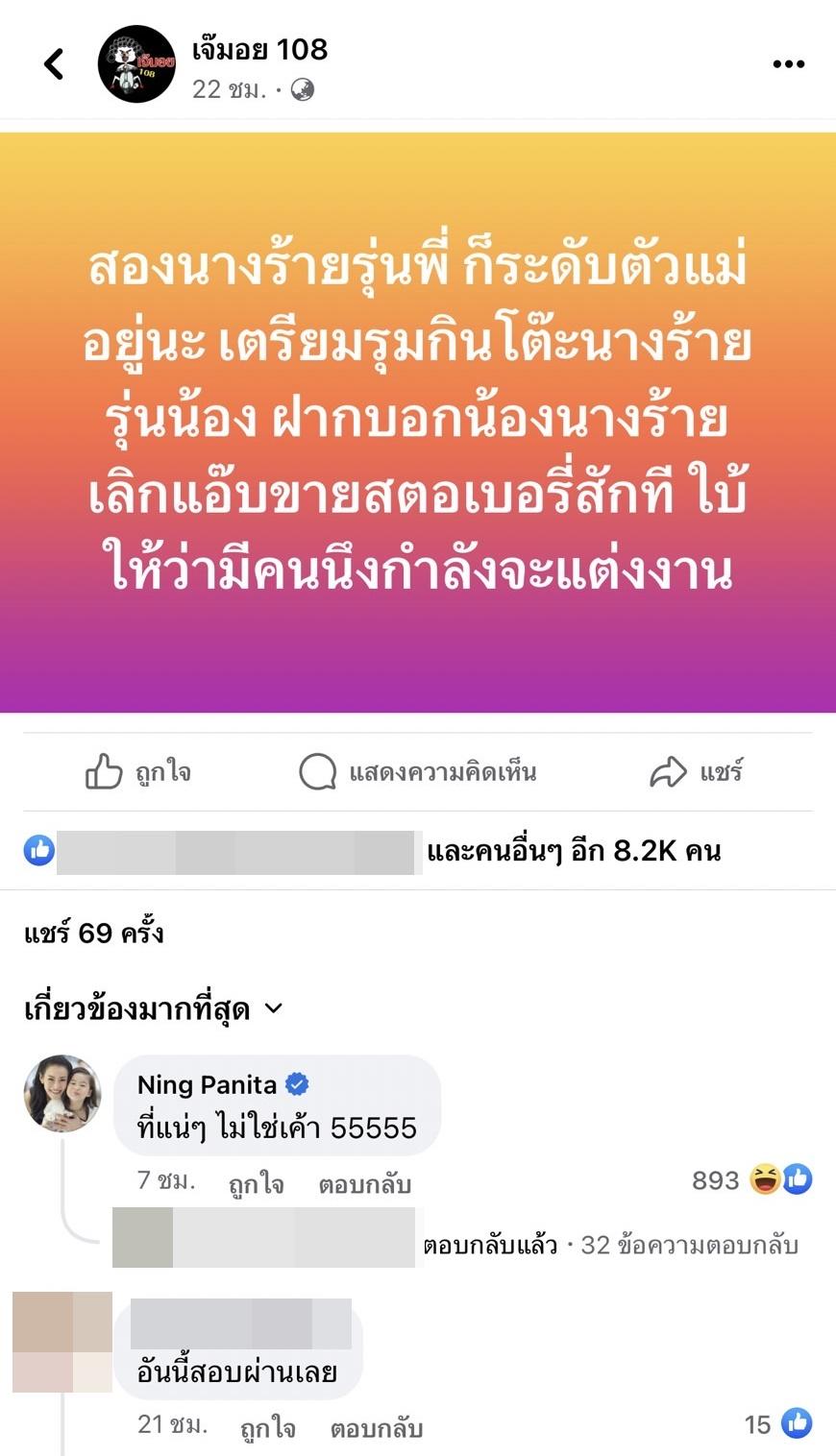Tap แสดงความคิดเห็น to comment on post
The width and height of the screenshot is (836, 1456).
tap(418, 772)
